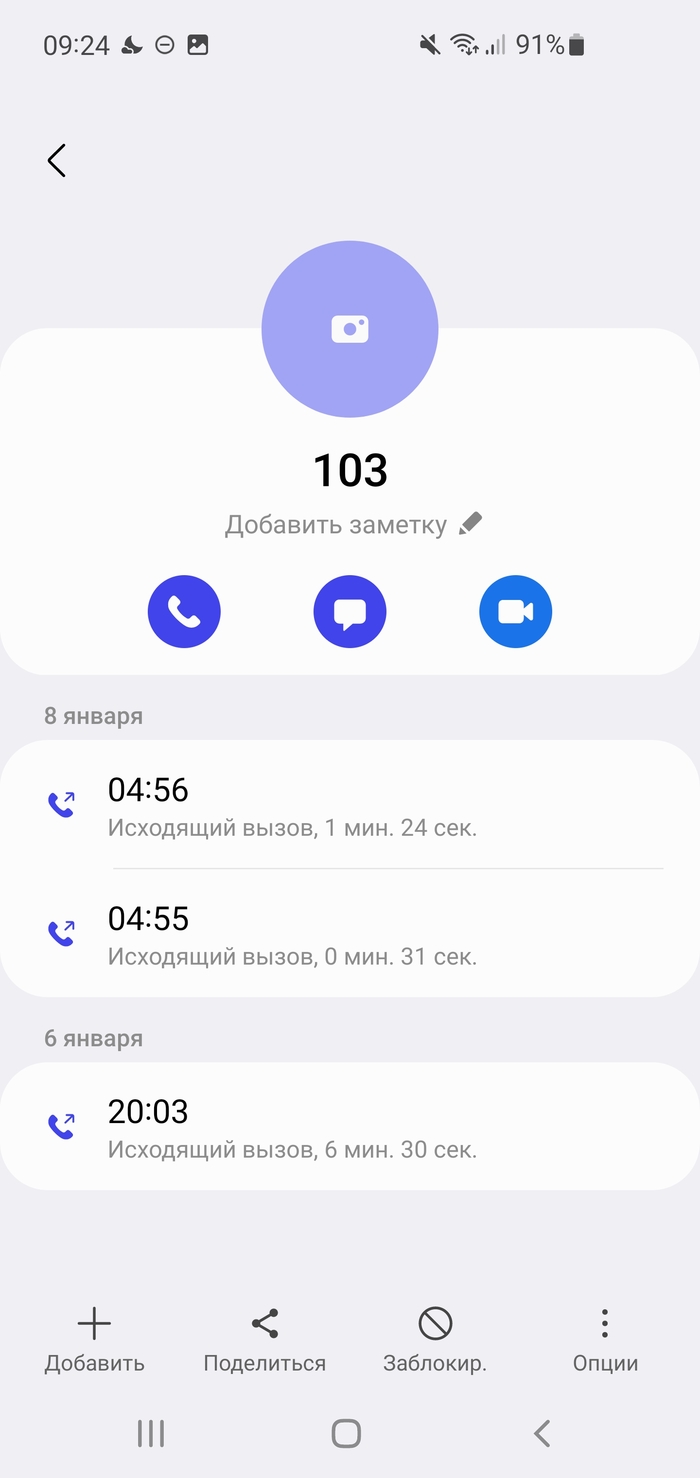700x1478 pixels.
Task: Open the 04:55 outgoing call entry
Action: click(x=350, y=934)
